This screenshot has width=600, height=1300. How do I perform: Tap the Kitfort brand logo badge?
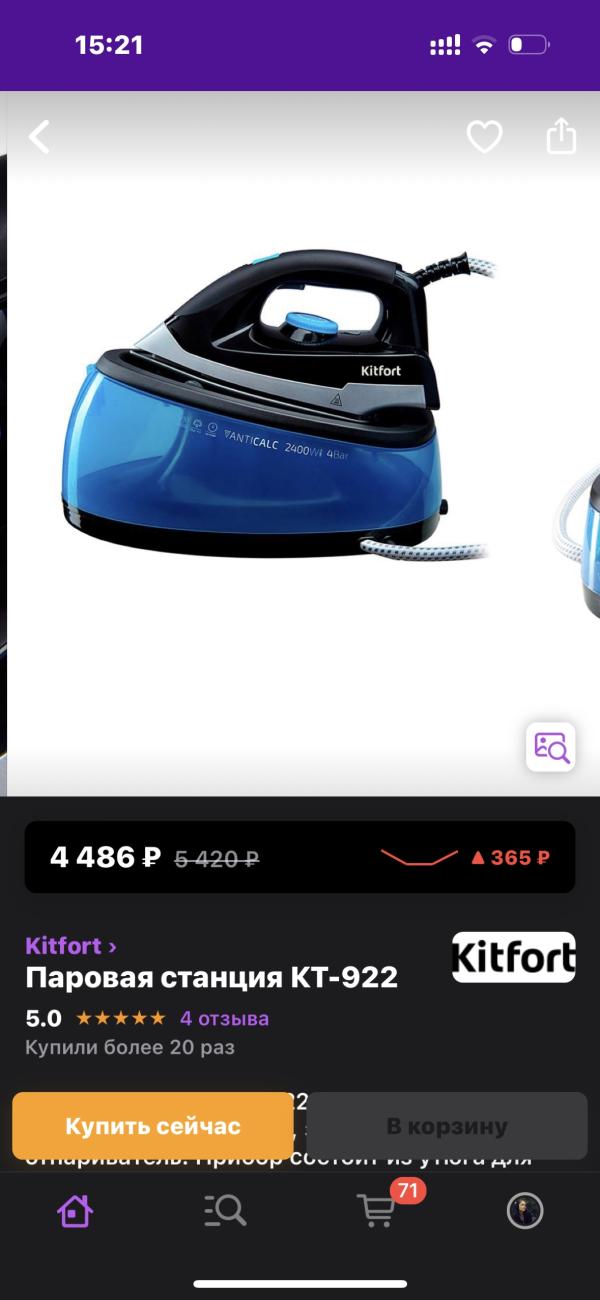pos(513,957)
